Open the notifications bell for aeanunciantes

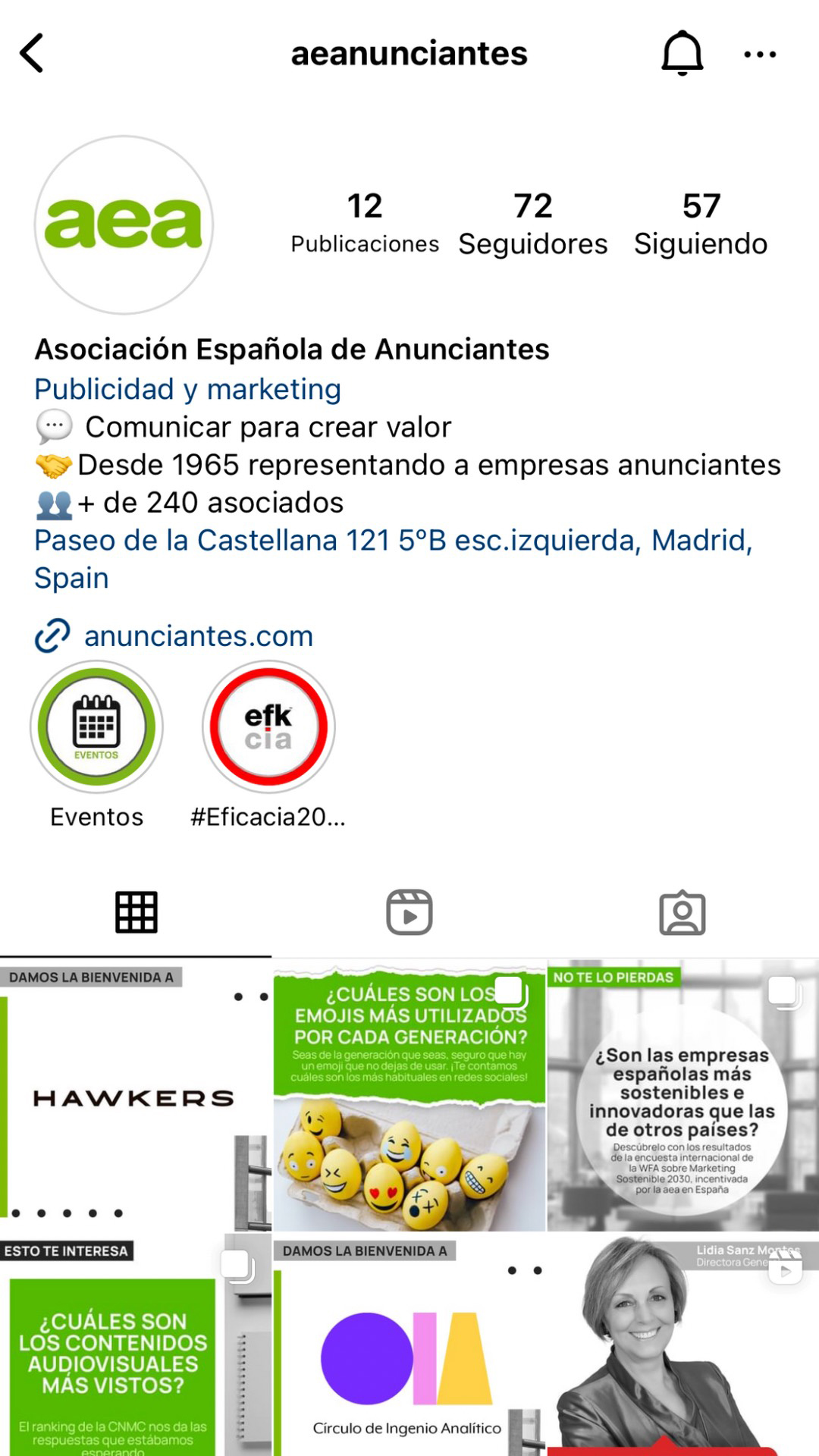coord(682,53)
